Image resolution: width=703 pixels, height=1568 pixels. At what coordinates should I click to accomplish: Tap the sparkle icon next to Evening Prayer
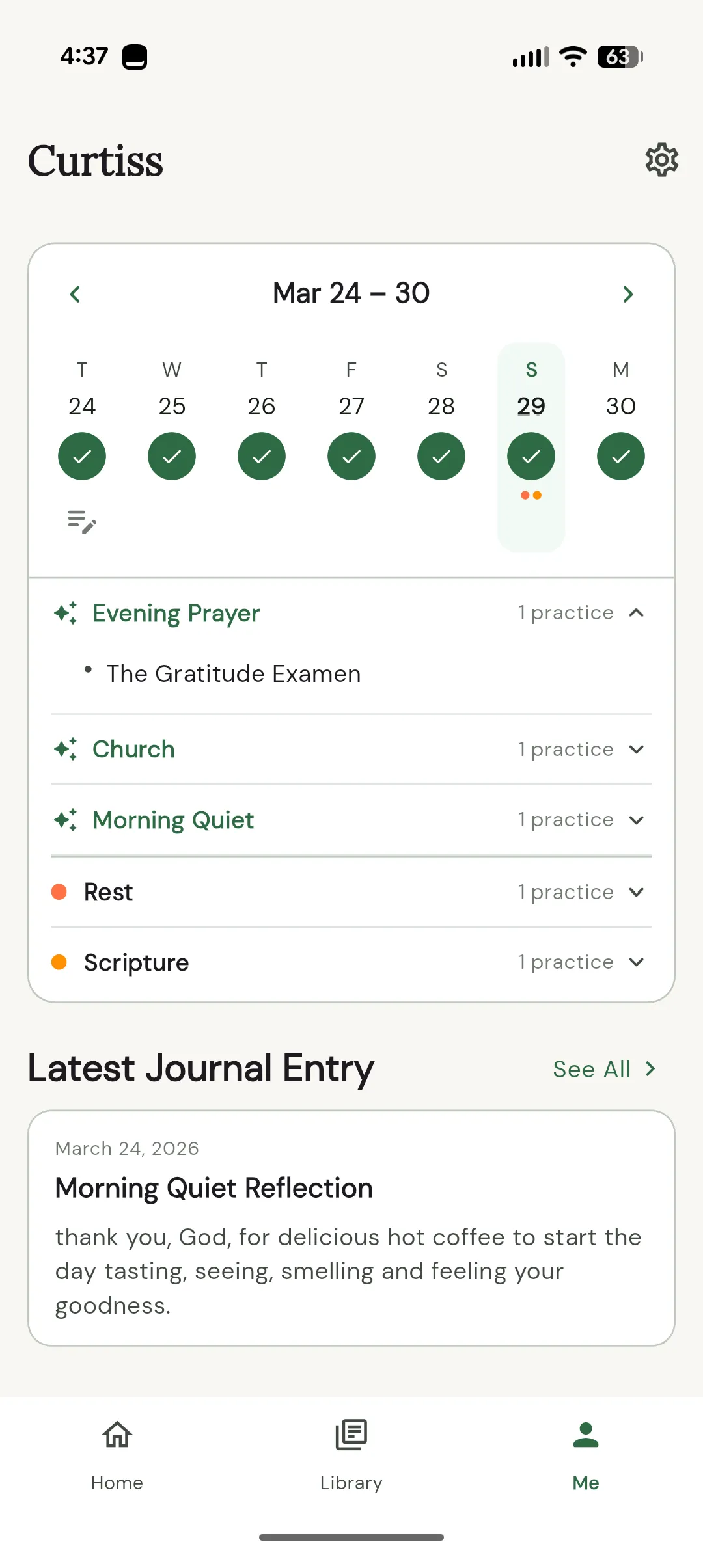tap(65, 612)
